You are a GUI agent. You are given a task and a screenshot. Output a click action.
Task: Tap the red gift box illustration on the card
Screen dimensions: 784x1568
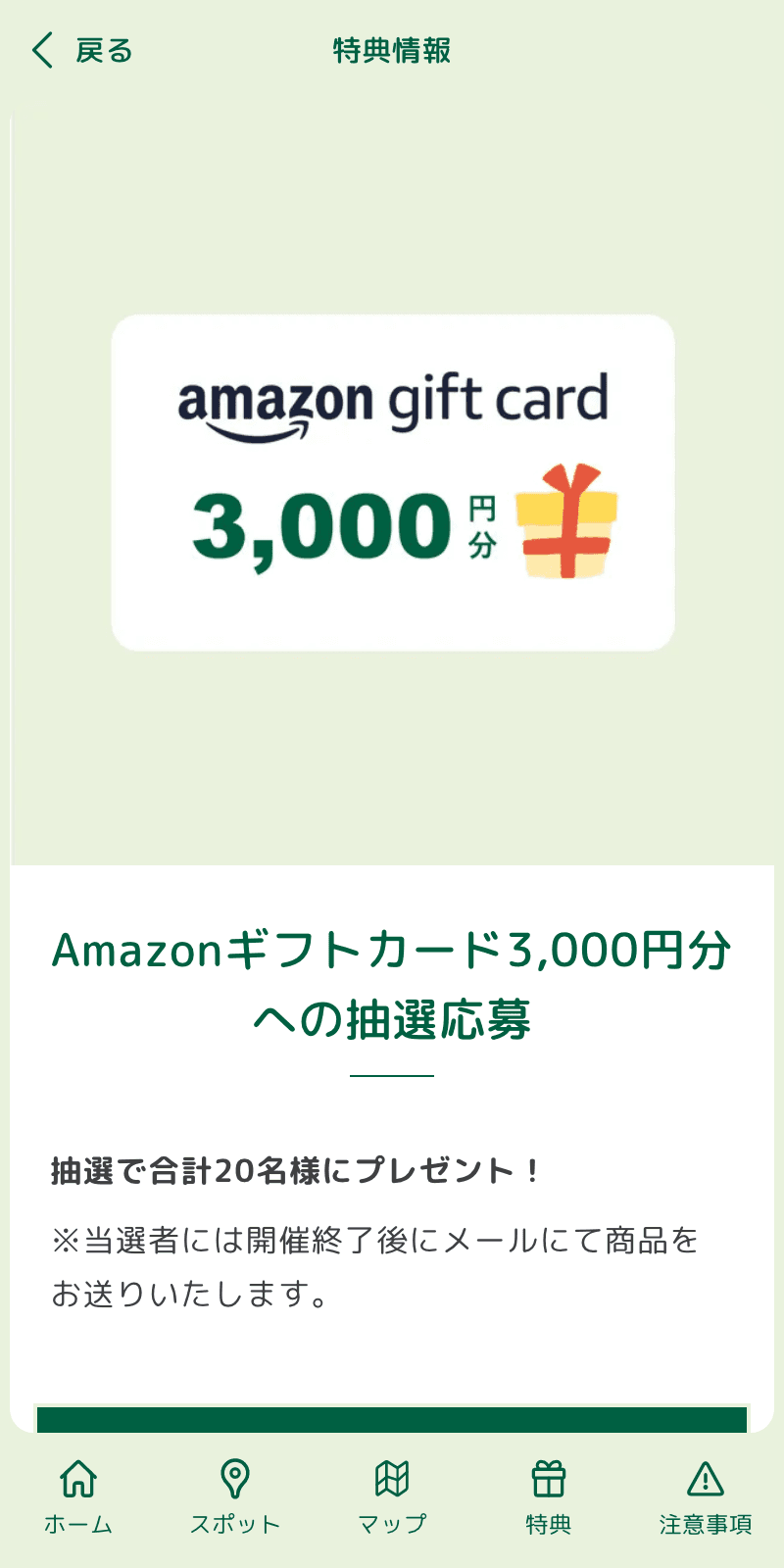point(566,525)
